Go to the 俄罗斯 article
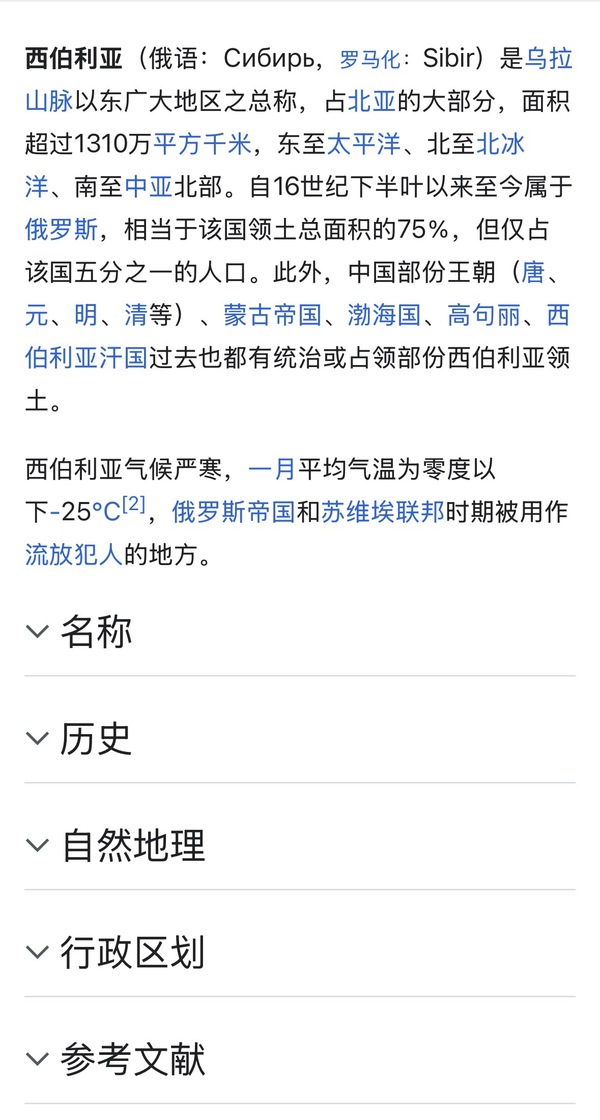Screen dimensions: 600x1120 [x=61, y=229]
